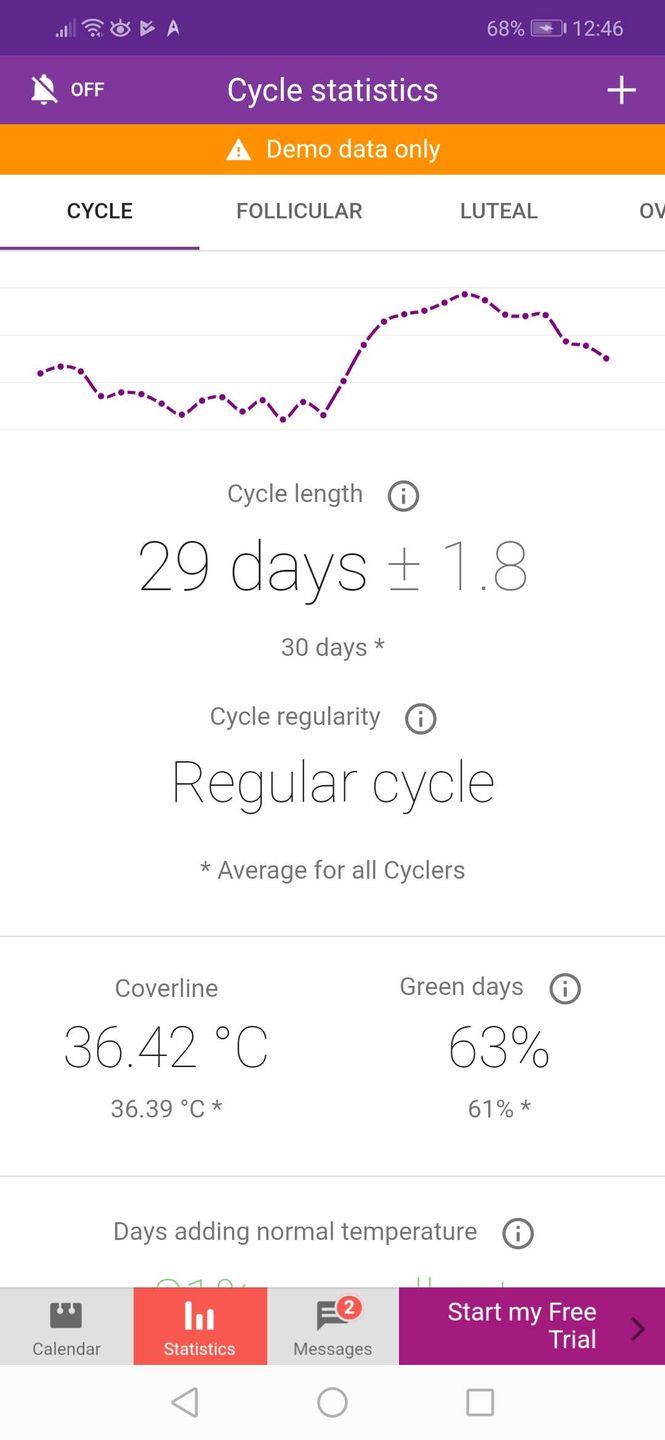Viewport: 665px width, 1440px height.
Task: Switch to the Luteal tab
Action: click(498, 211)
